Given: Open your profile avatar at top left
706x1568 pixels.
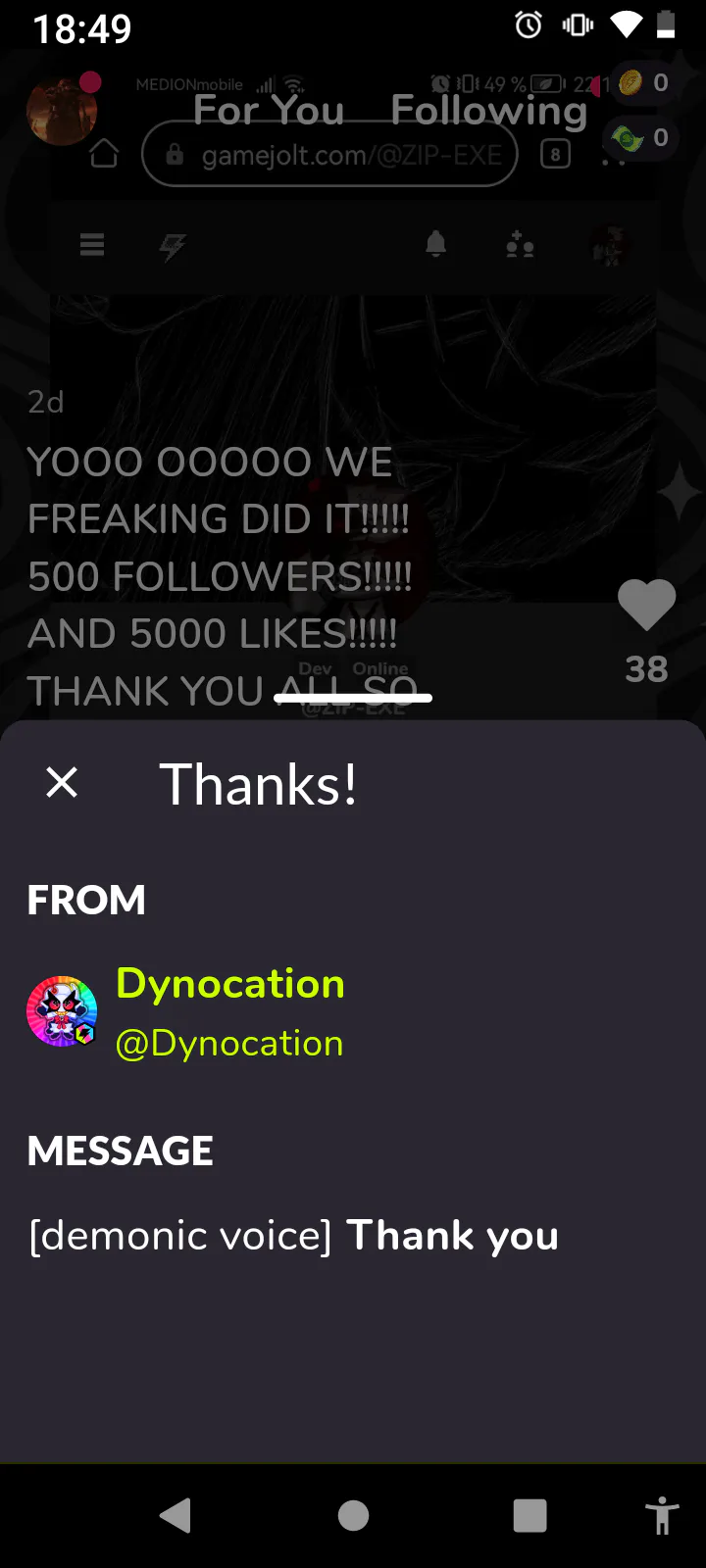Looking at the screenshot, I should 63,110.
